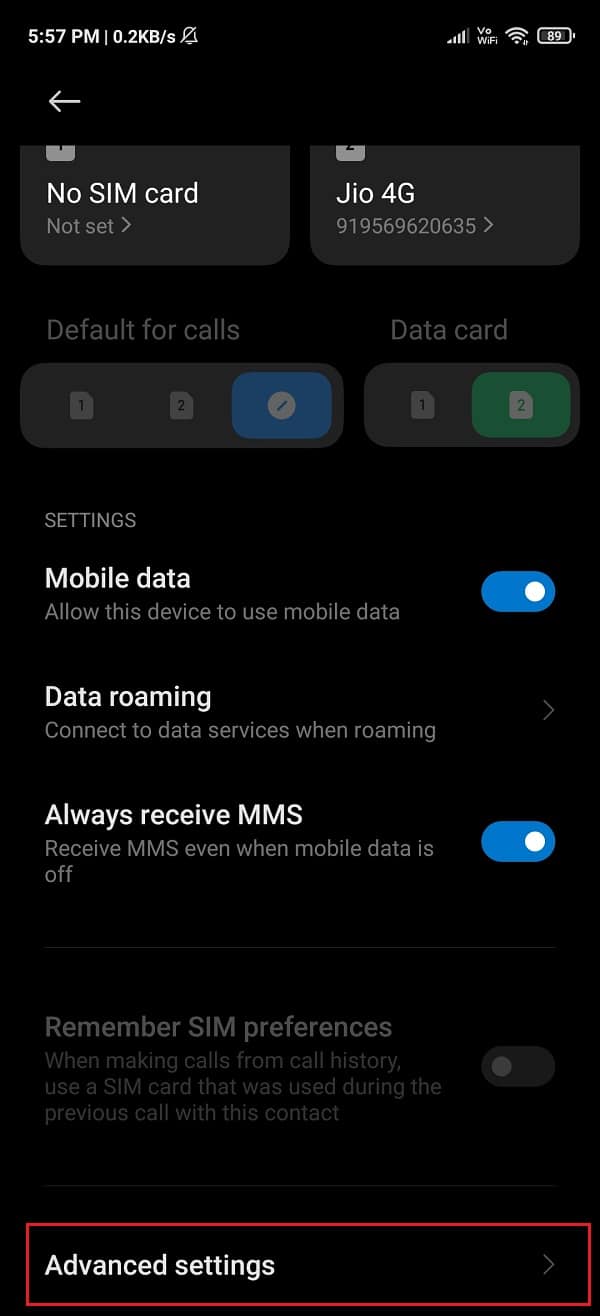Open Advanced settings
This screenshot has width=600, height=1316.
[x=300, y=1265]
